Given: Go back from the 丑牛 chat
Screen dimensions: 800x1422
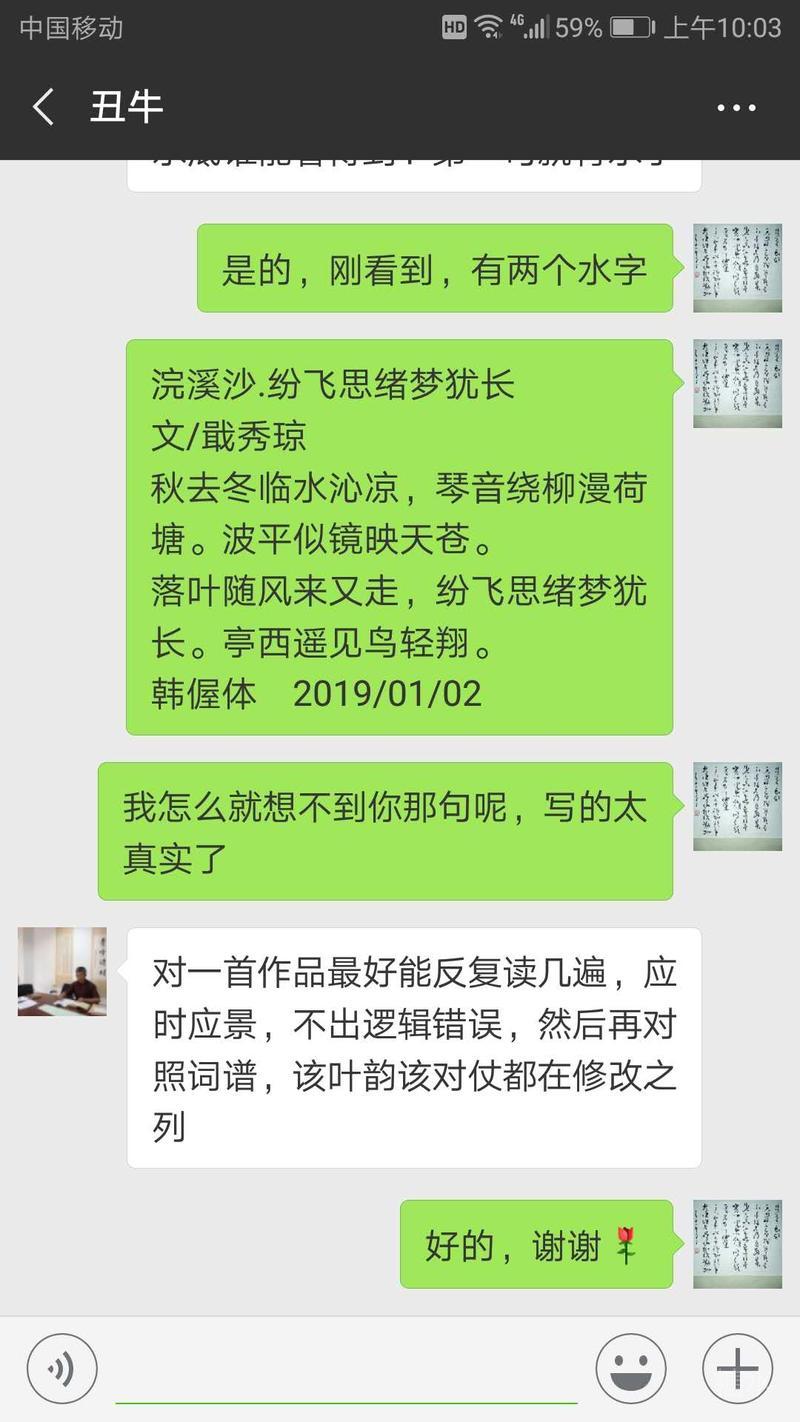Looking at the screenshot, I should [44, 107].
